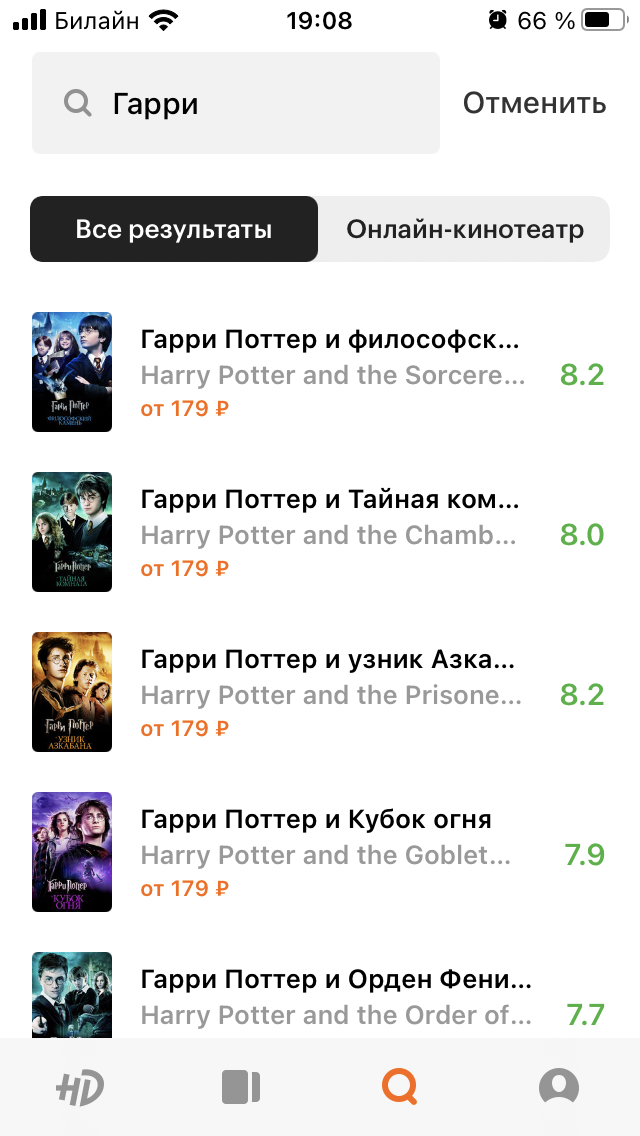The image size is (640, 1136).
Task: Switch to the "Онлайн-кинотеатр" segment
Action: [464, 229]
